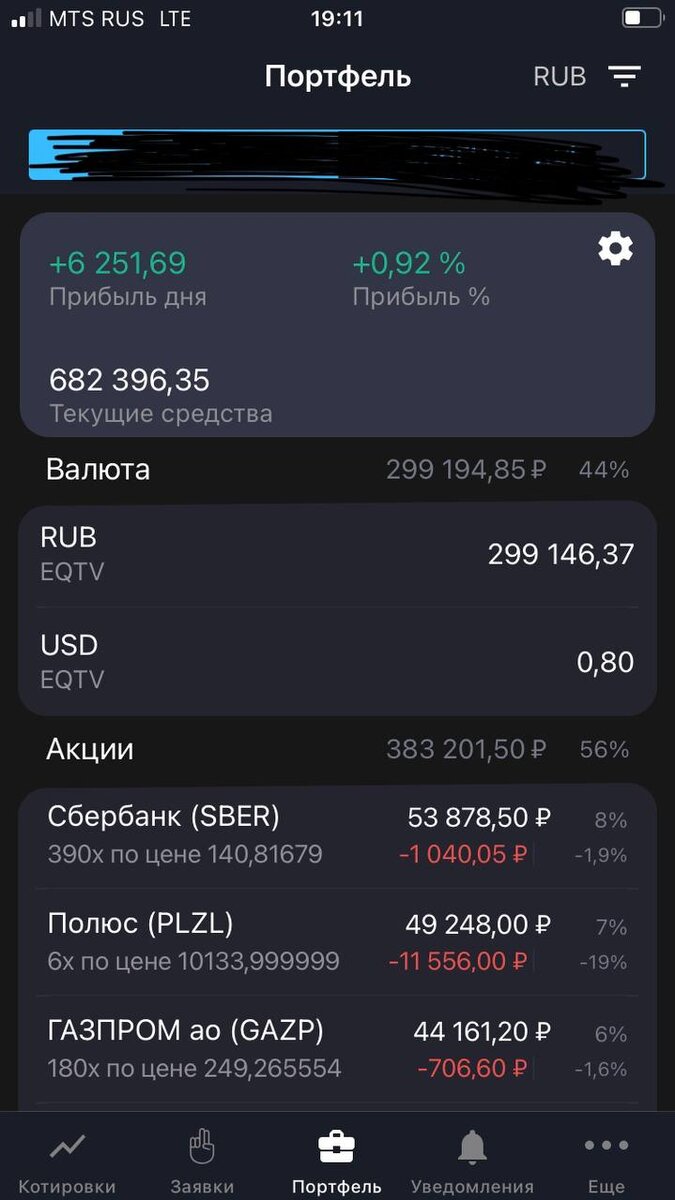The image size is (675, 1200).
Task: Select the redacted account field
Action: coord(337,156)
